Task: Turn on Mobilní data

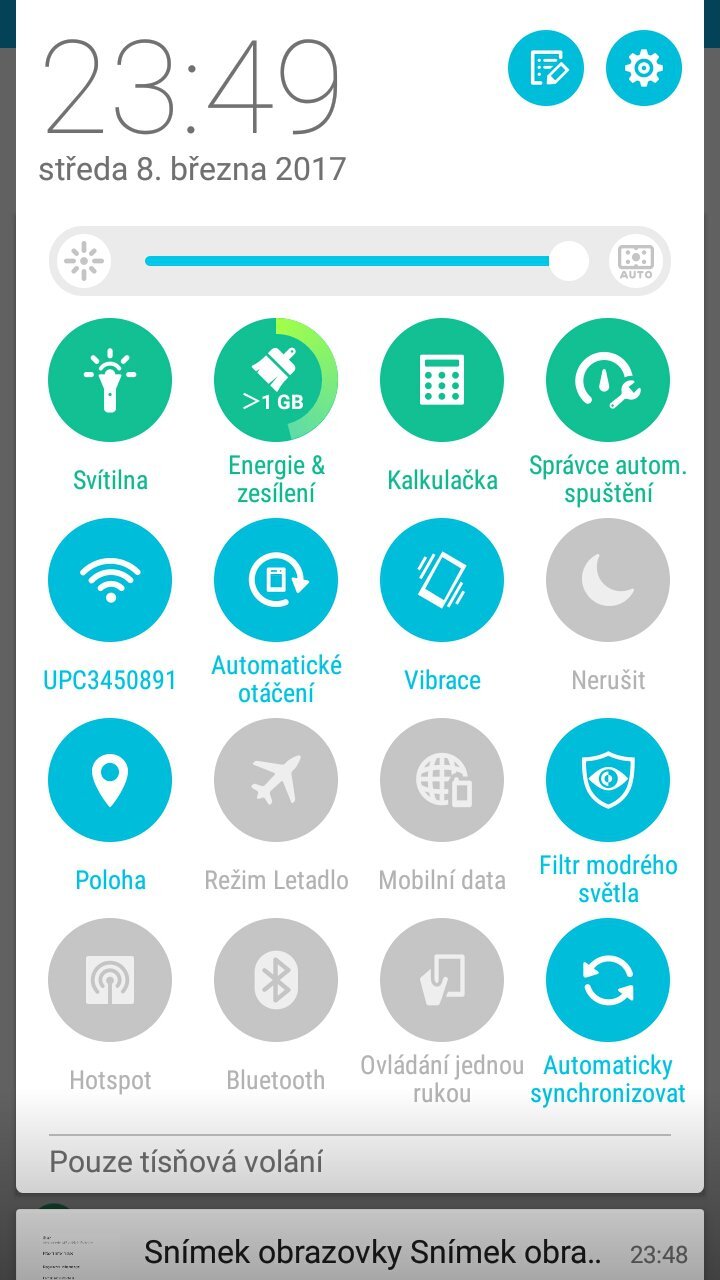Action: click(x=442, y=779)
